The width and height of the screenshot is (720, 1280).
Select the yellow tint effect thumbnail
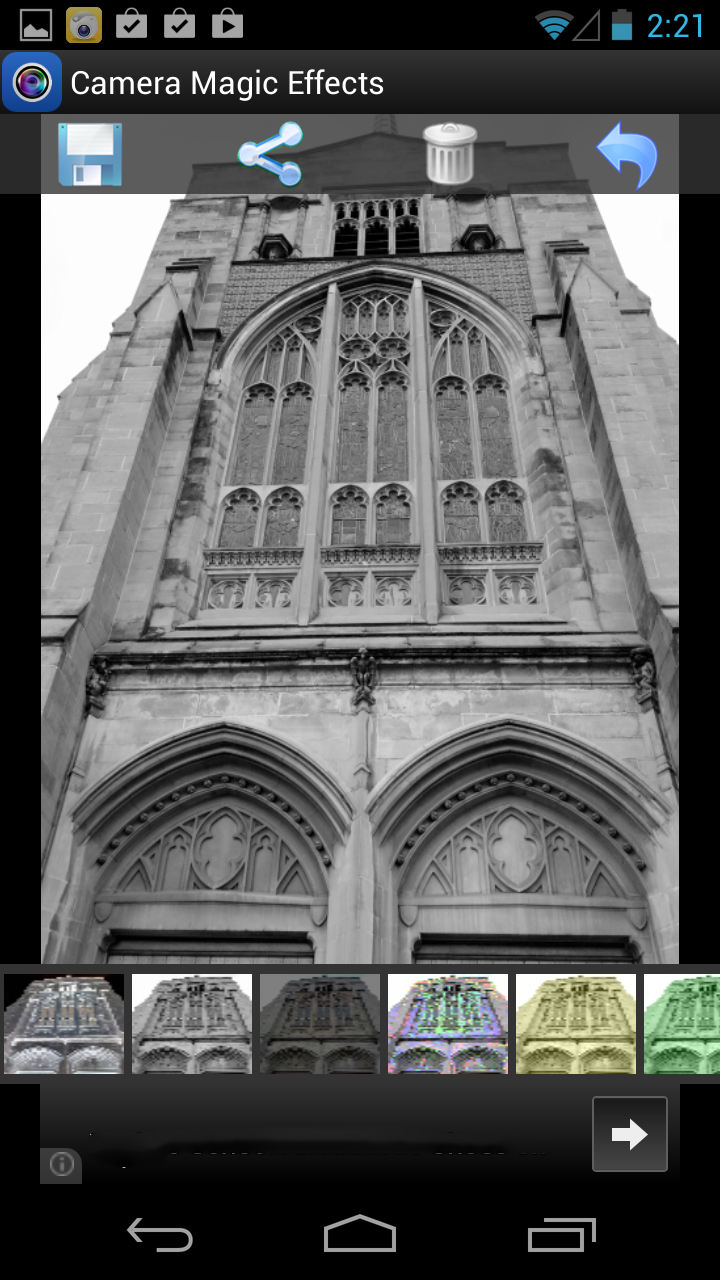pos(576,1024)
